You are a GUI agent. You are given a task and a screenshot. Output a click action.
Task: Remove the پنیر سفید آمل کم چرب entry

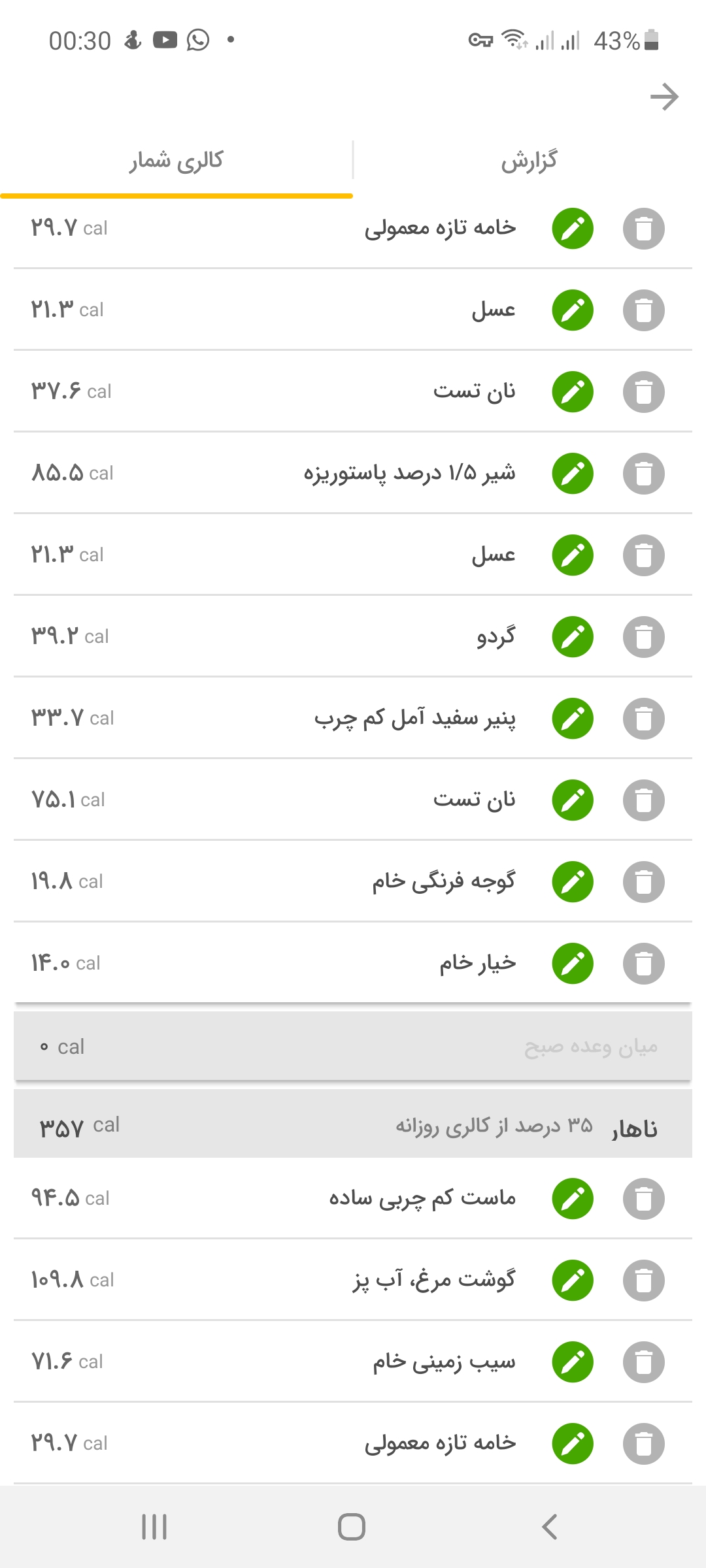click(x=644, y=719)
